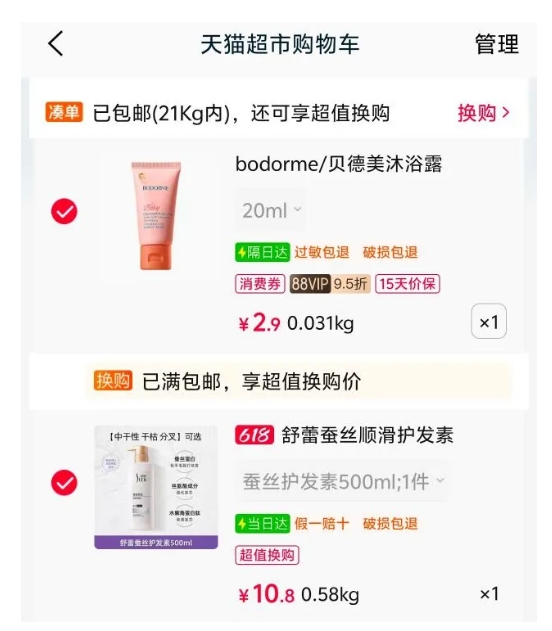Image resolution: width=552 pixels, height=631 pixels.
Task: Open the 换购 offer link
Action: tap(484, 113)
